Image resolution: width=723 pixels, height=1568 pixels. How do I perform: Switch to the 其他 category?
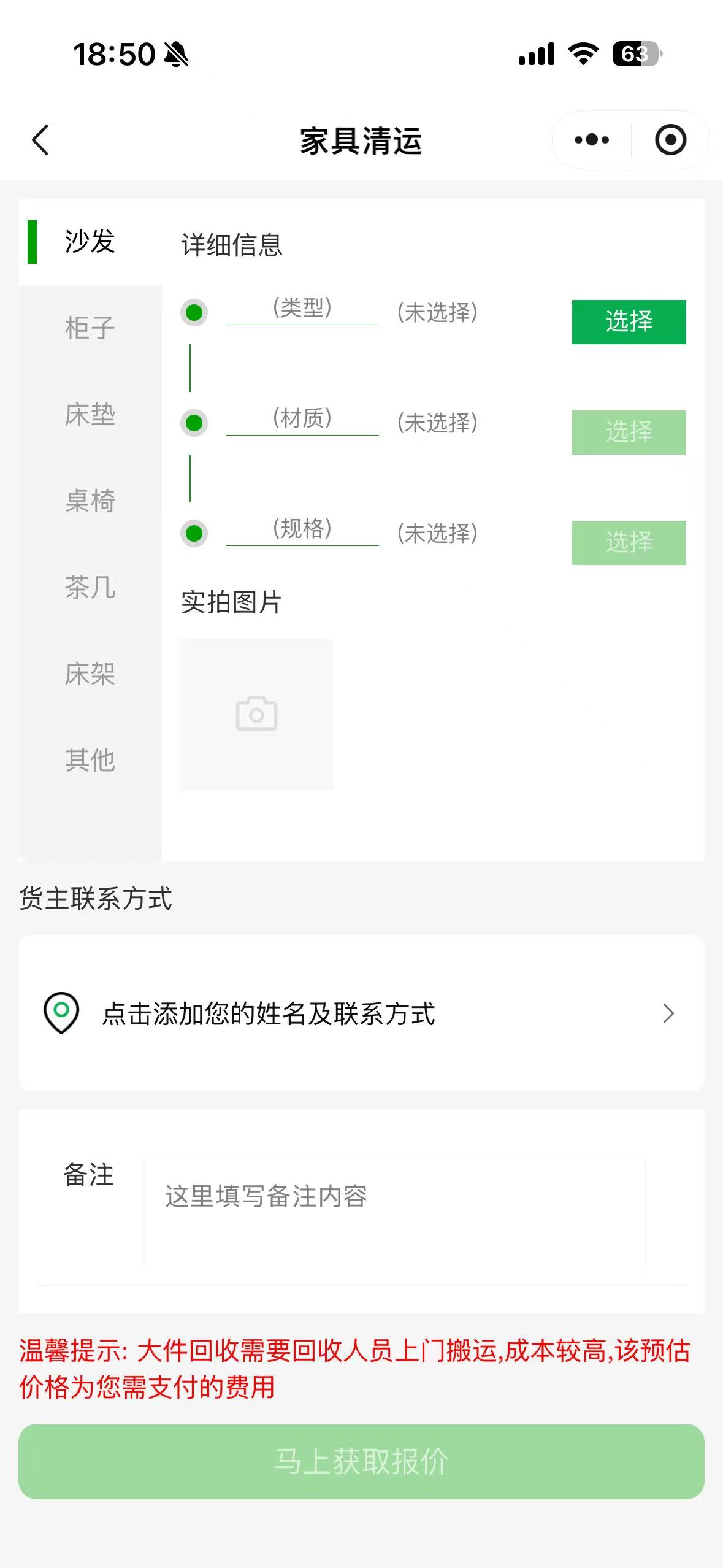(90, 761)
